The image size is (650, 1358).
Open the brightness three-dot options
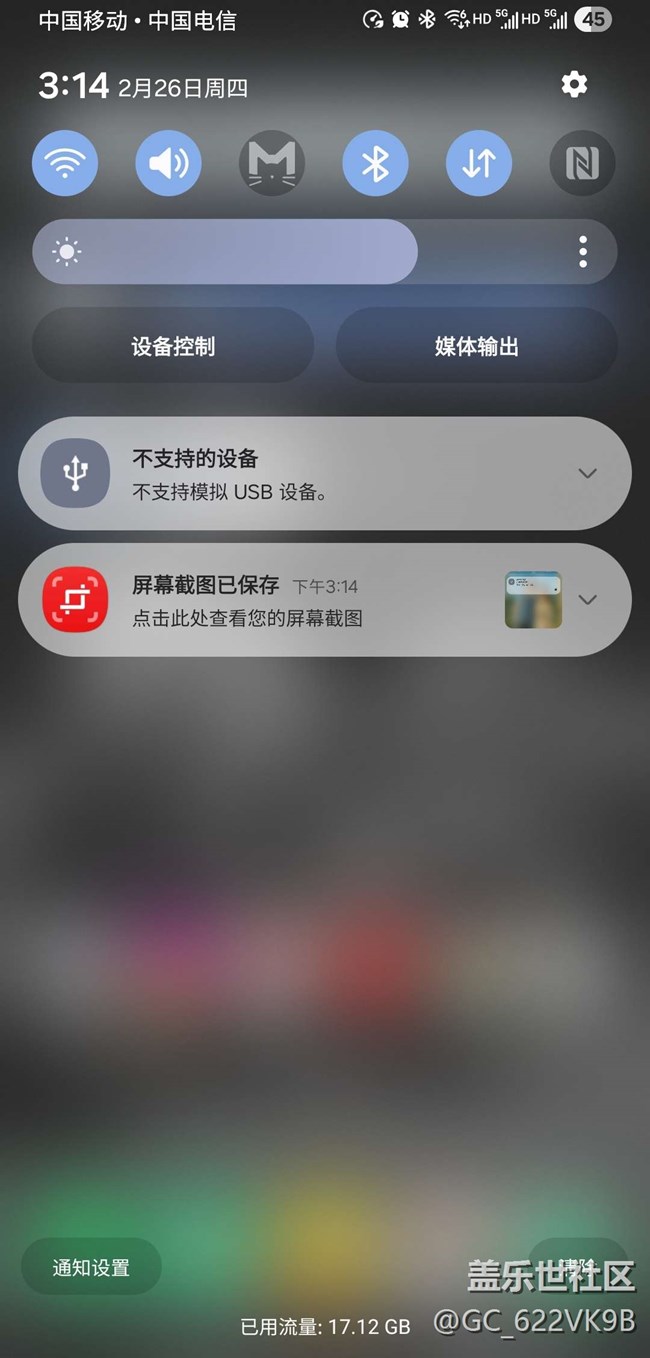[x=583, y=252]
